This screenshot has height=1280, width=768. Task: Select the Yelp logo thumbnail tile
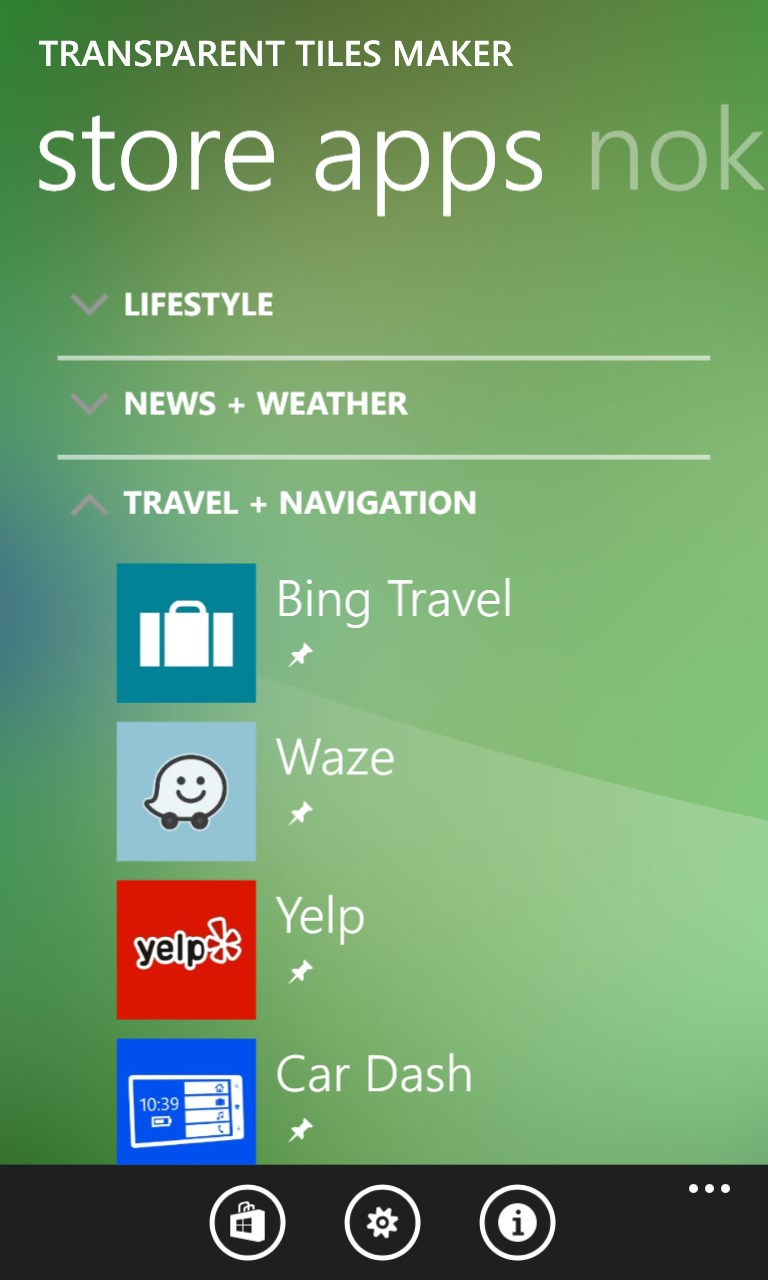(186, 947)
